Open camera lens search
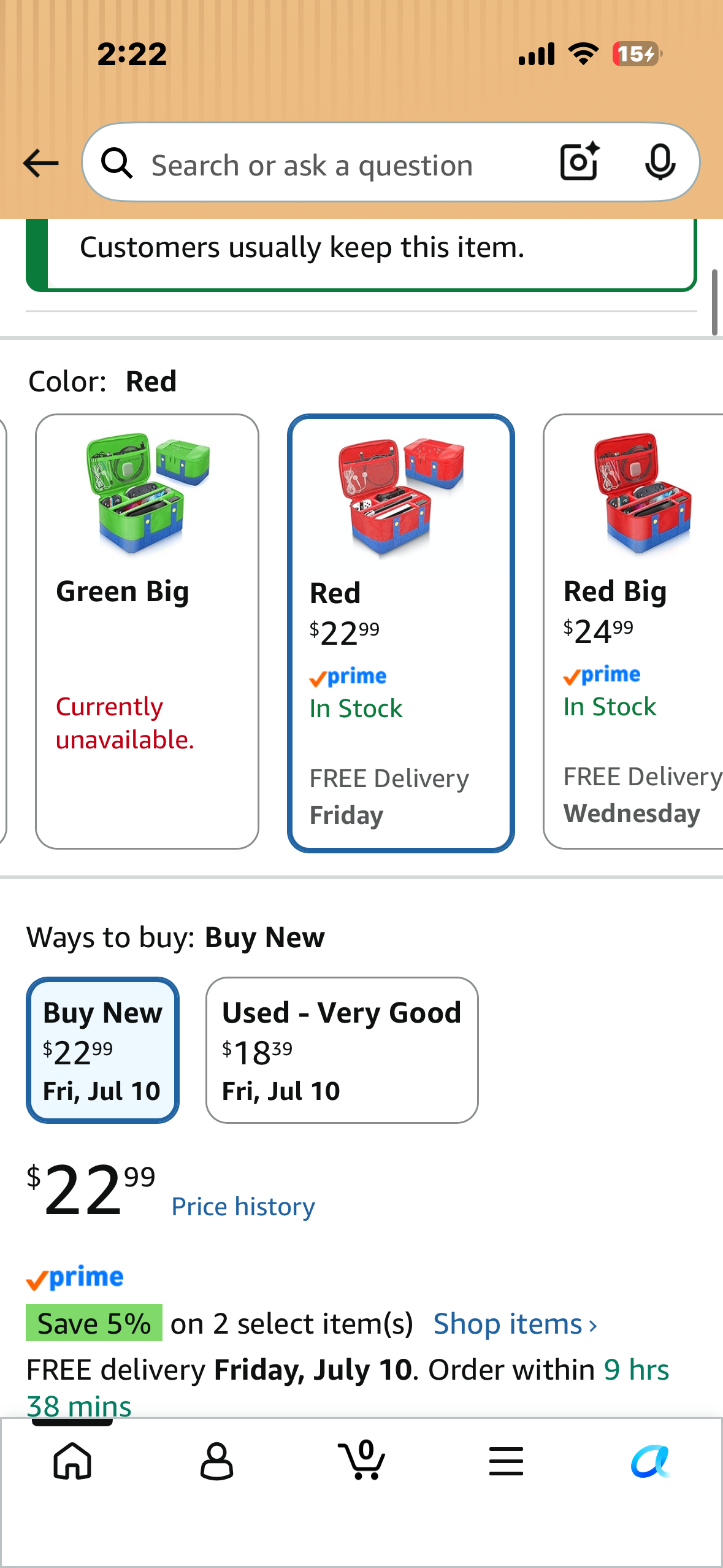Viewport: 723px width, 1568px height. pyautogui.click(x=580, y=161)
